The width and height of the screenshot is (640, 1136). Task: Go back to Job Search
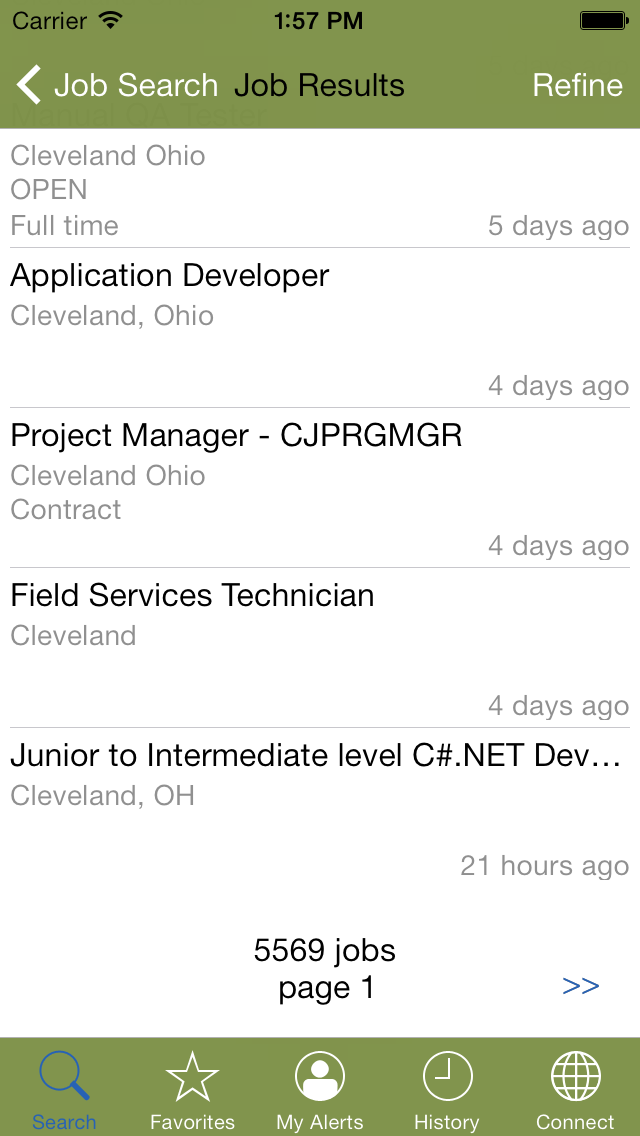tap(117, 86)
